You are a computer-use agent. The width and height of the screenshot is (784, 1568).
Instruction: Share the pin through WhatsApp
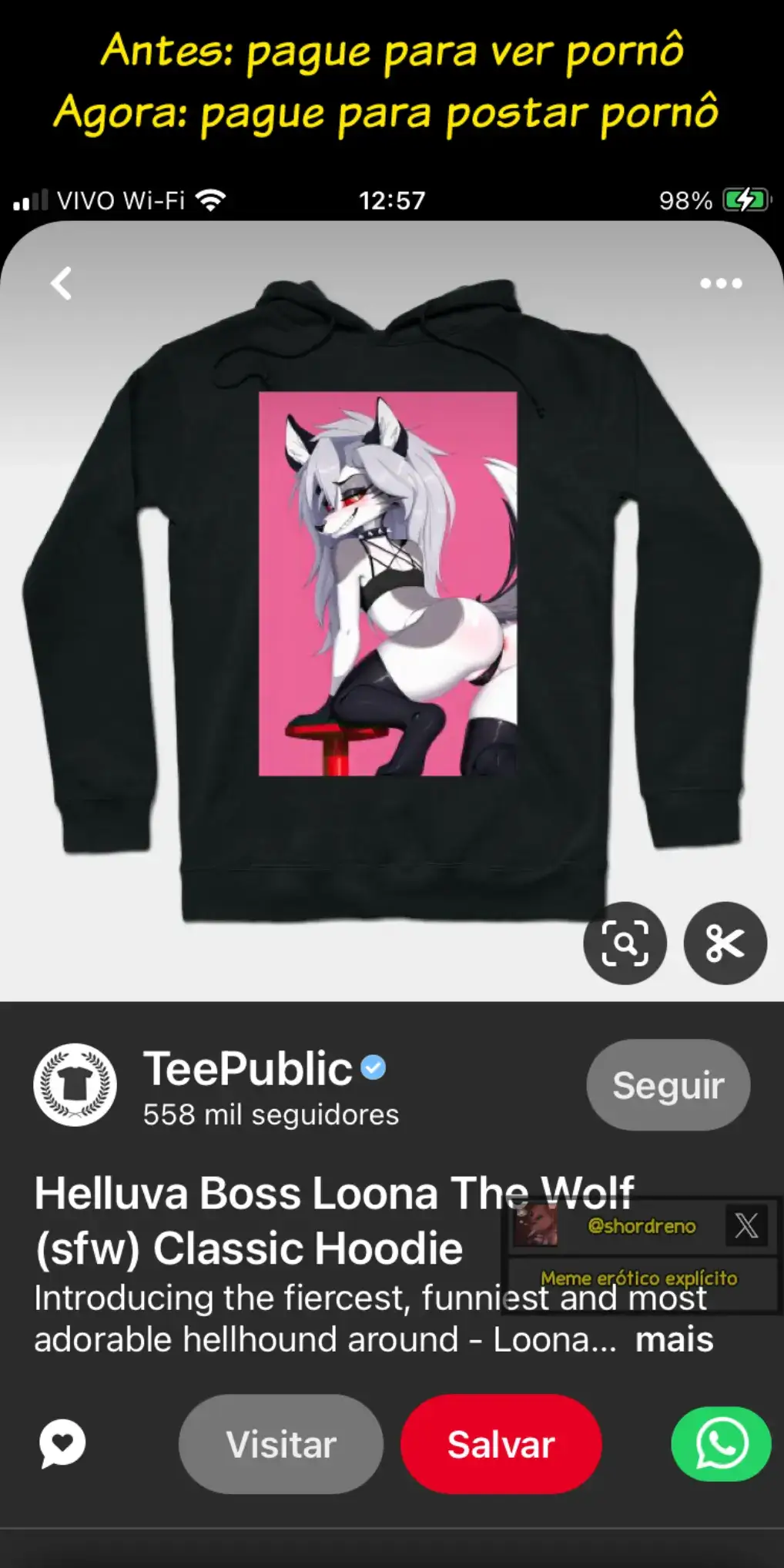point(721,1444)
